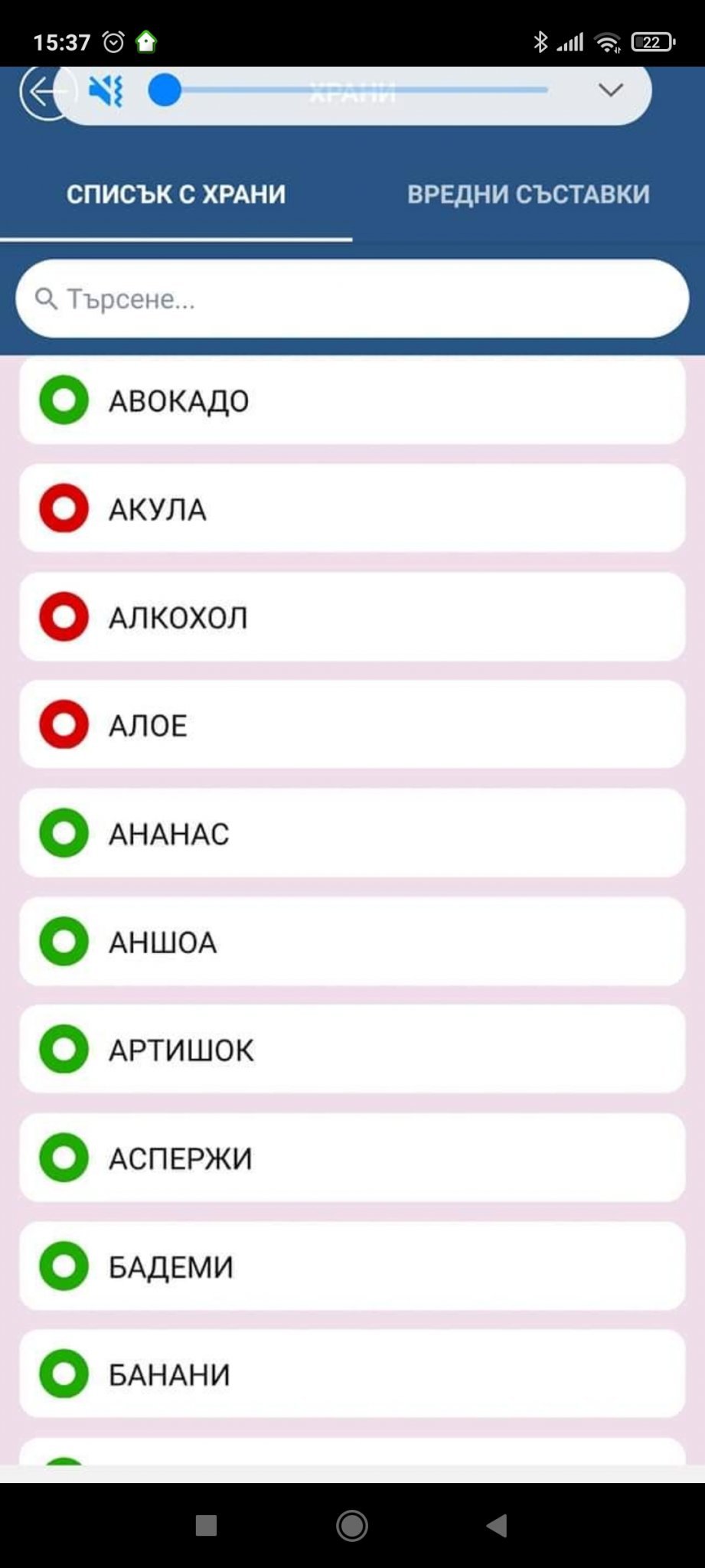
Task: Open the АНАНАС row
Action: click(352, 833)
